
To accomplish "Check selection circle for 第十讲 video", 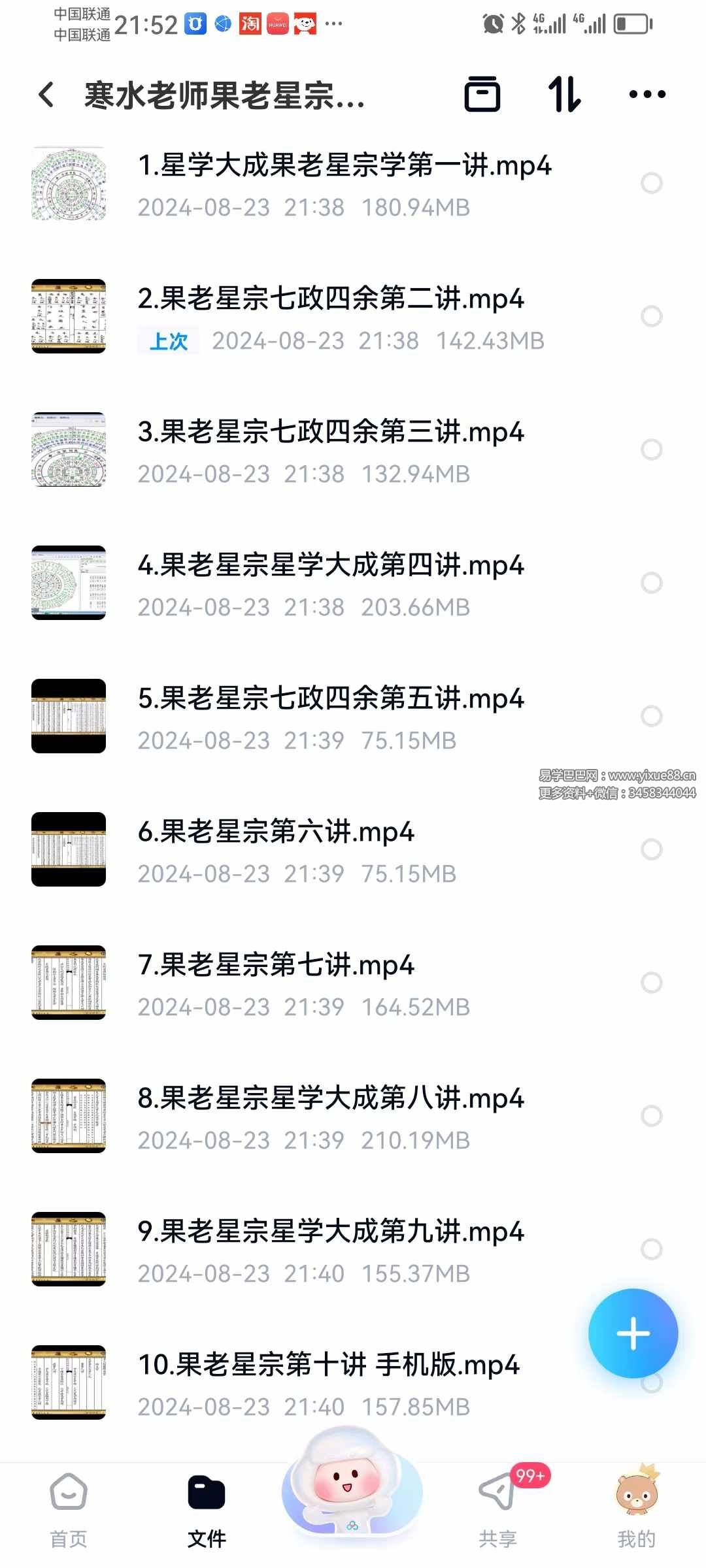I will tap(651, 1382).
